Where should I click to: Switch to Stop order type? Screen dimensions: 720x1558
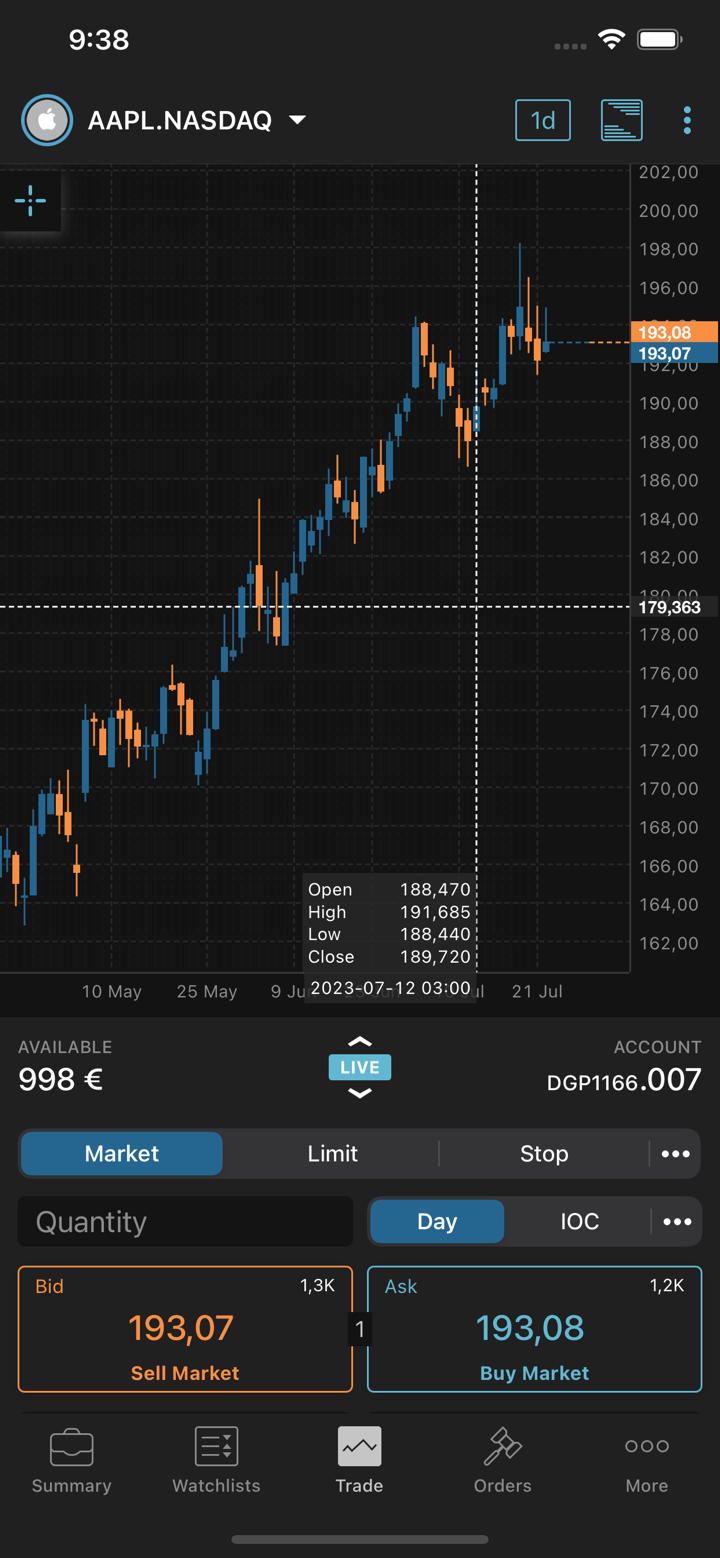pyautogui.click(x=543, y=1154)
